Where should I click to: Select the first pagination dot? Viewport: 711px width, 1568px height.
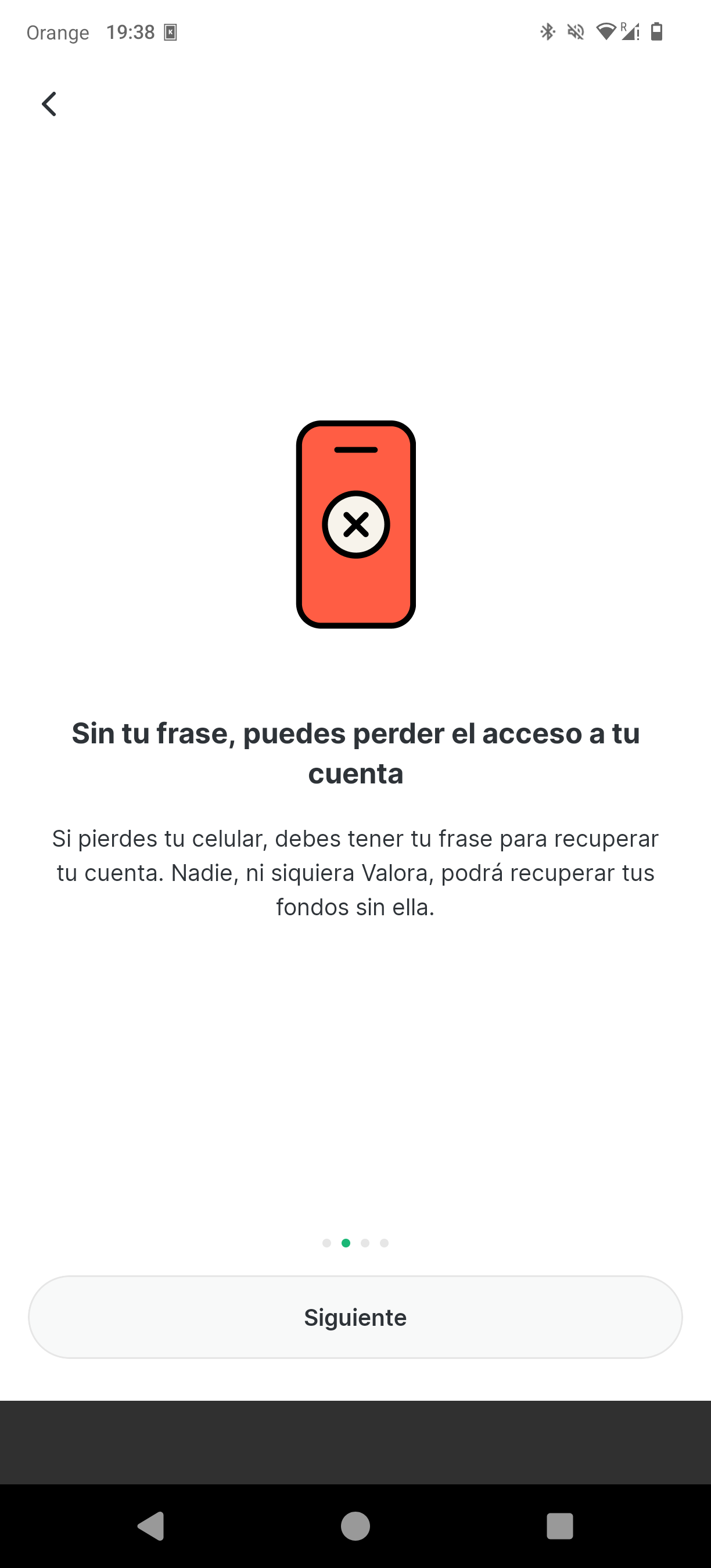328,1243
